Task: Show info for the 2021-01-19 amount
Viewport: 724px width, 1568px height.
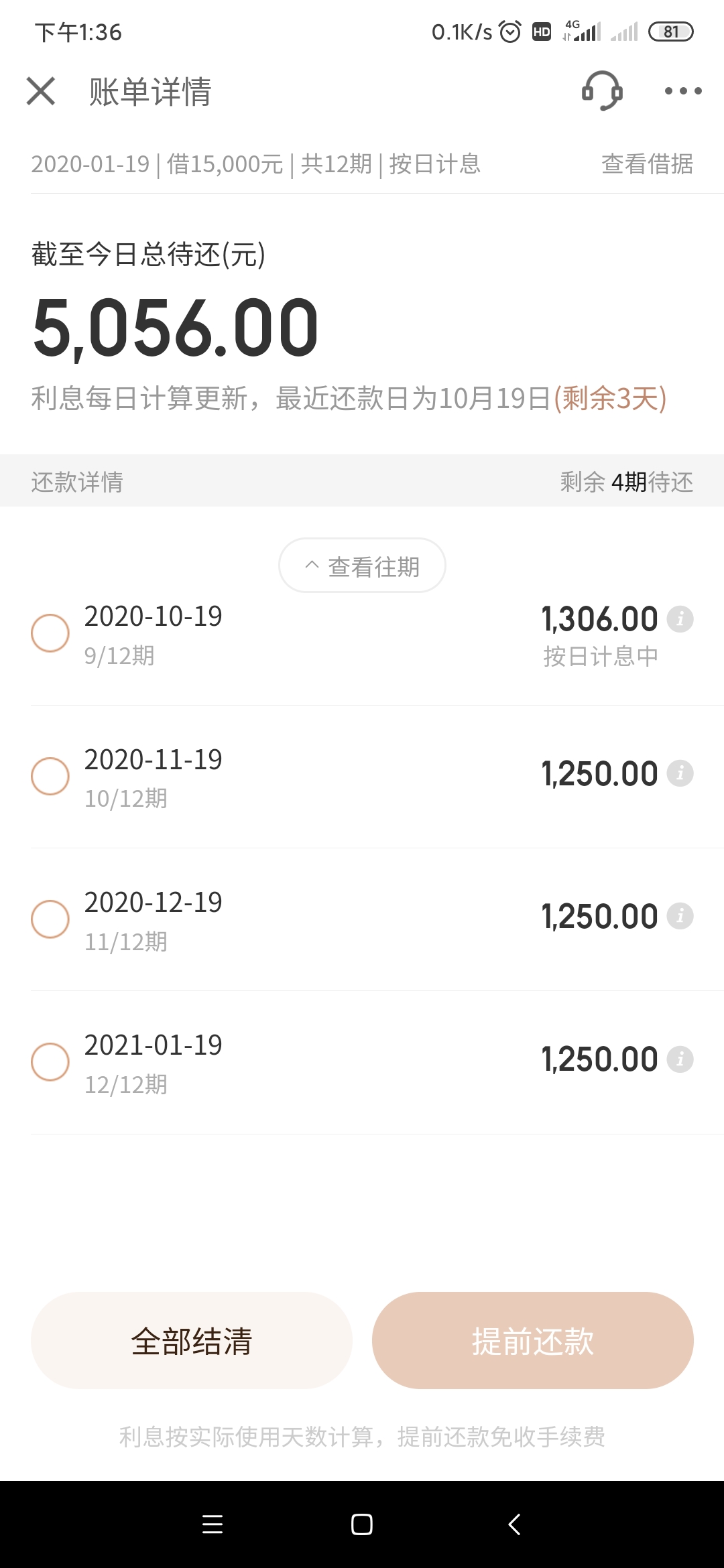Action: pos(680,1059)
